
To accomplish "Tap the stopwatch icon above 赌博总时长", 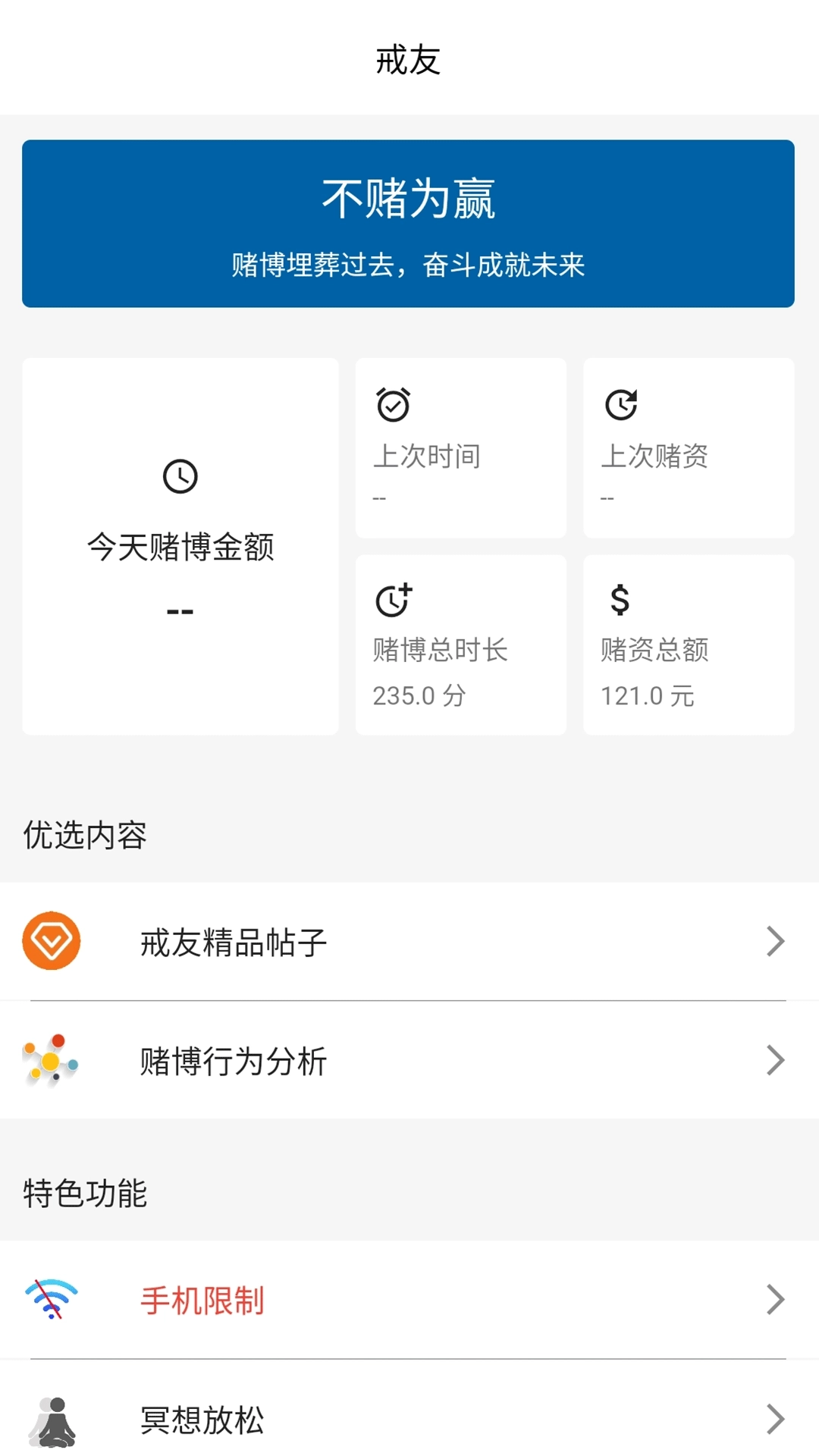I will coord(392,600).
